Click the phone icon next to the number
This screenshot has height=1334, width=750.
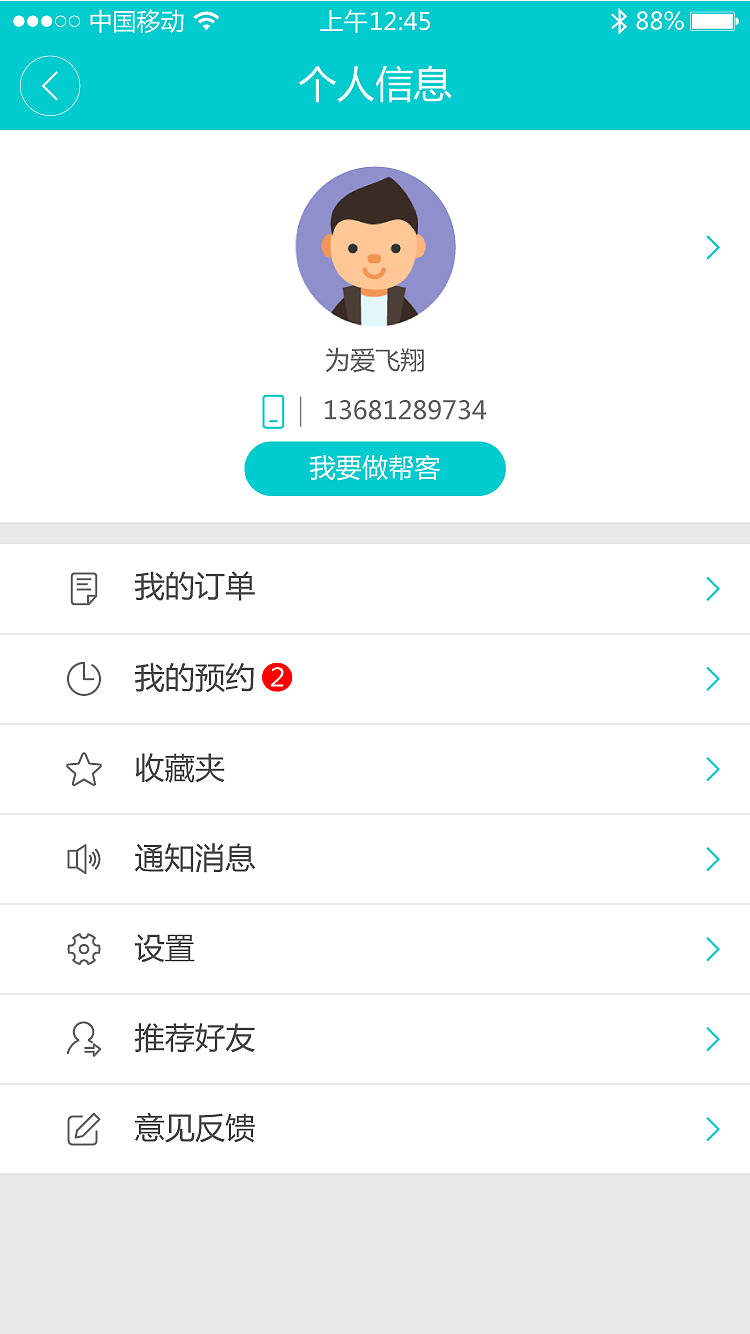coord(271,410)
